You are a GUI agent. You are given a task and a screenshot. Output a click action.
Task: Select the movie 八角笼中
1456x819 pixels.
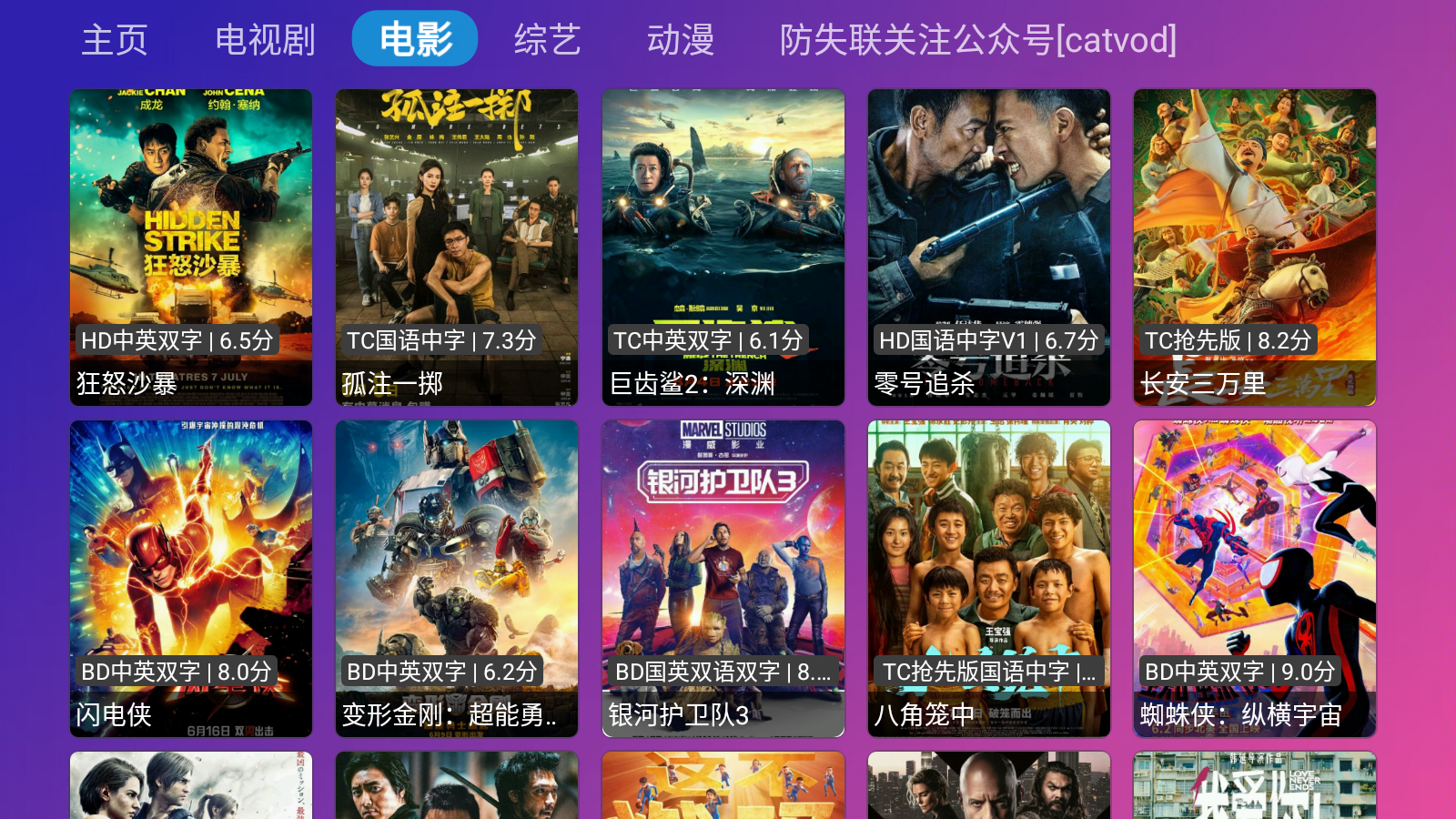989,578
